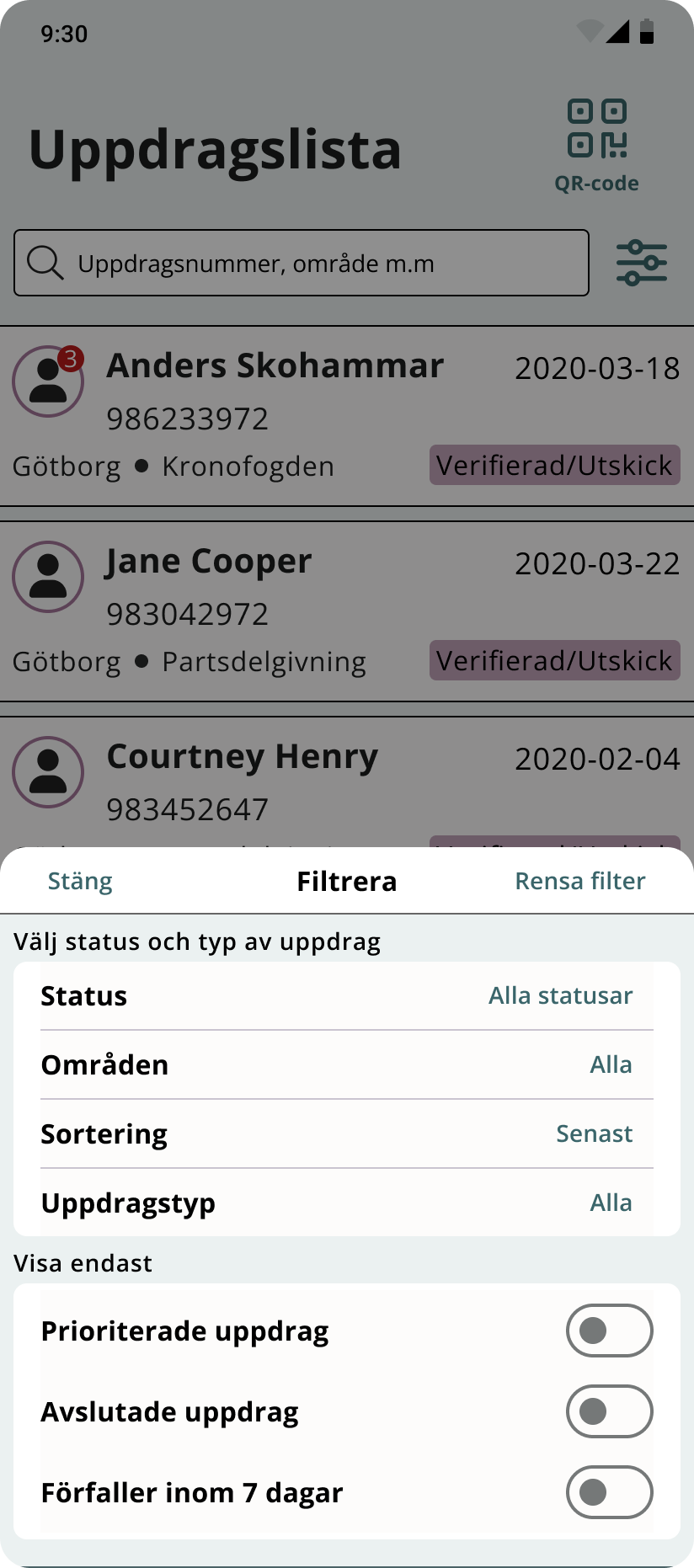Toggle Förfaller inom 7 dagar

(x=609, y=1492)
